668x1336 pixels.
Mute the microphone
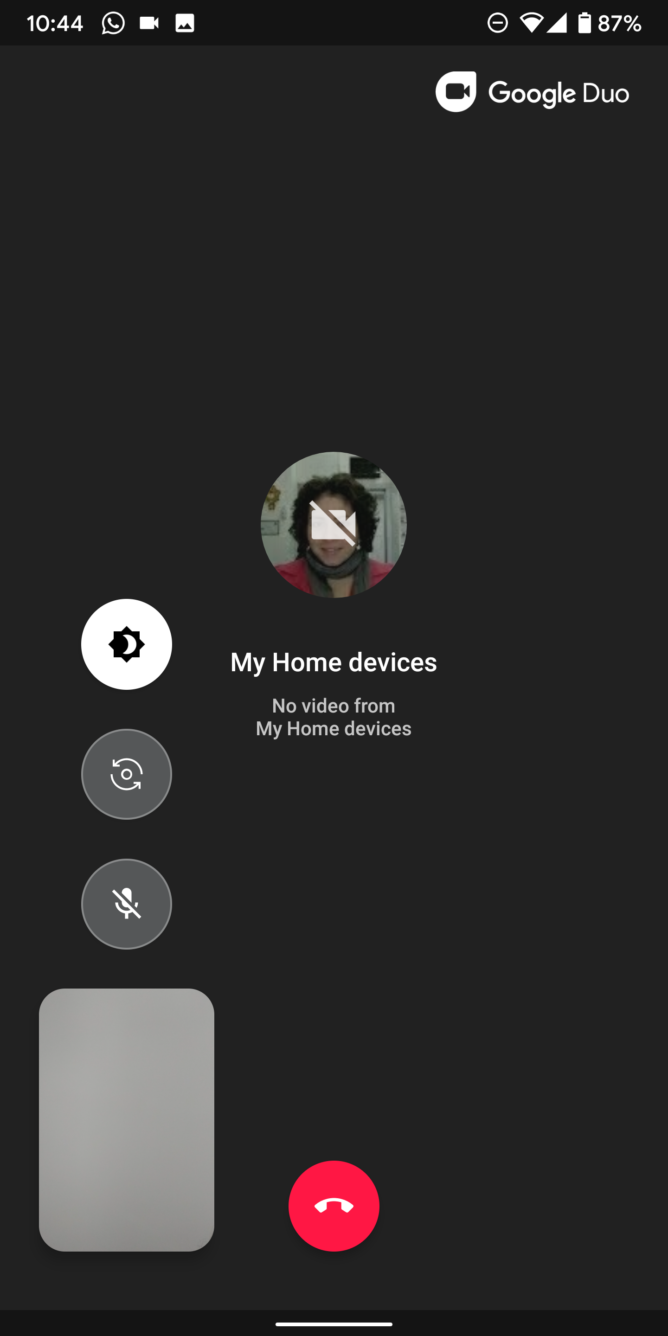click(x=126, y=904)
